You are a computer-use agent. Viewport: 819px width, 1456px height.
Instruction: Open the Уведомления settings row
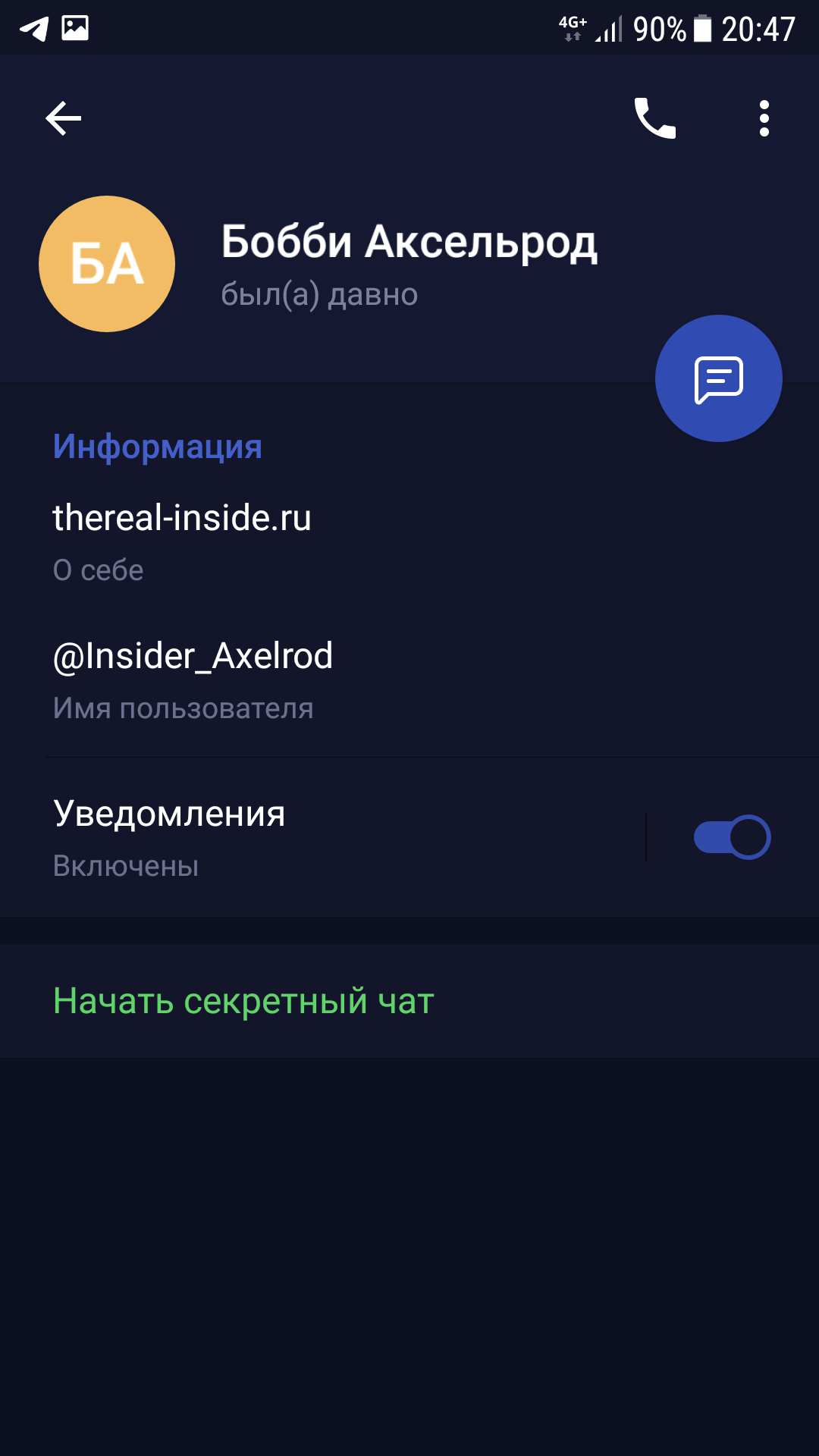[x=322, y=837]
